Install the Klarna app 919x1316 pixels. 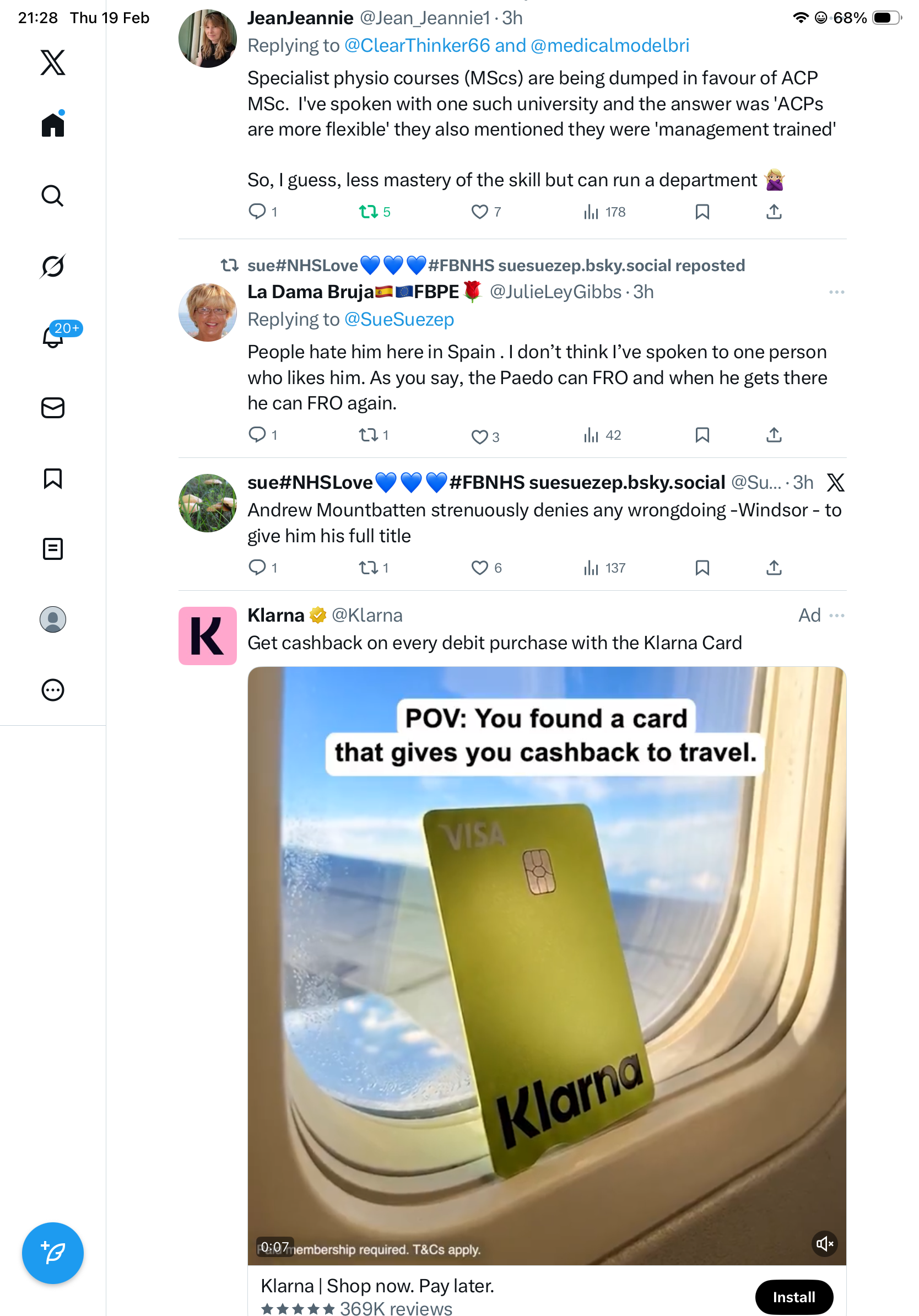pyautogui.click(x=793, y=1297)
